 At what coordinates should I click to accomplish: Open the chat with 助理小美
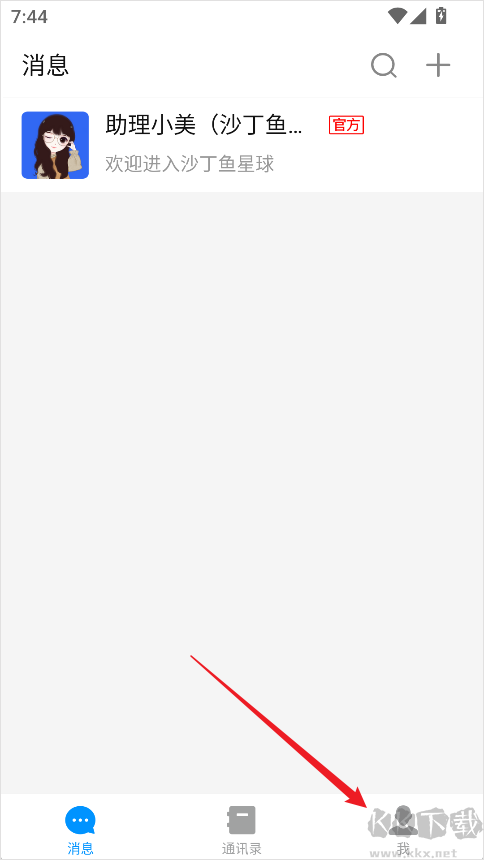point(242,145)
